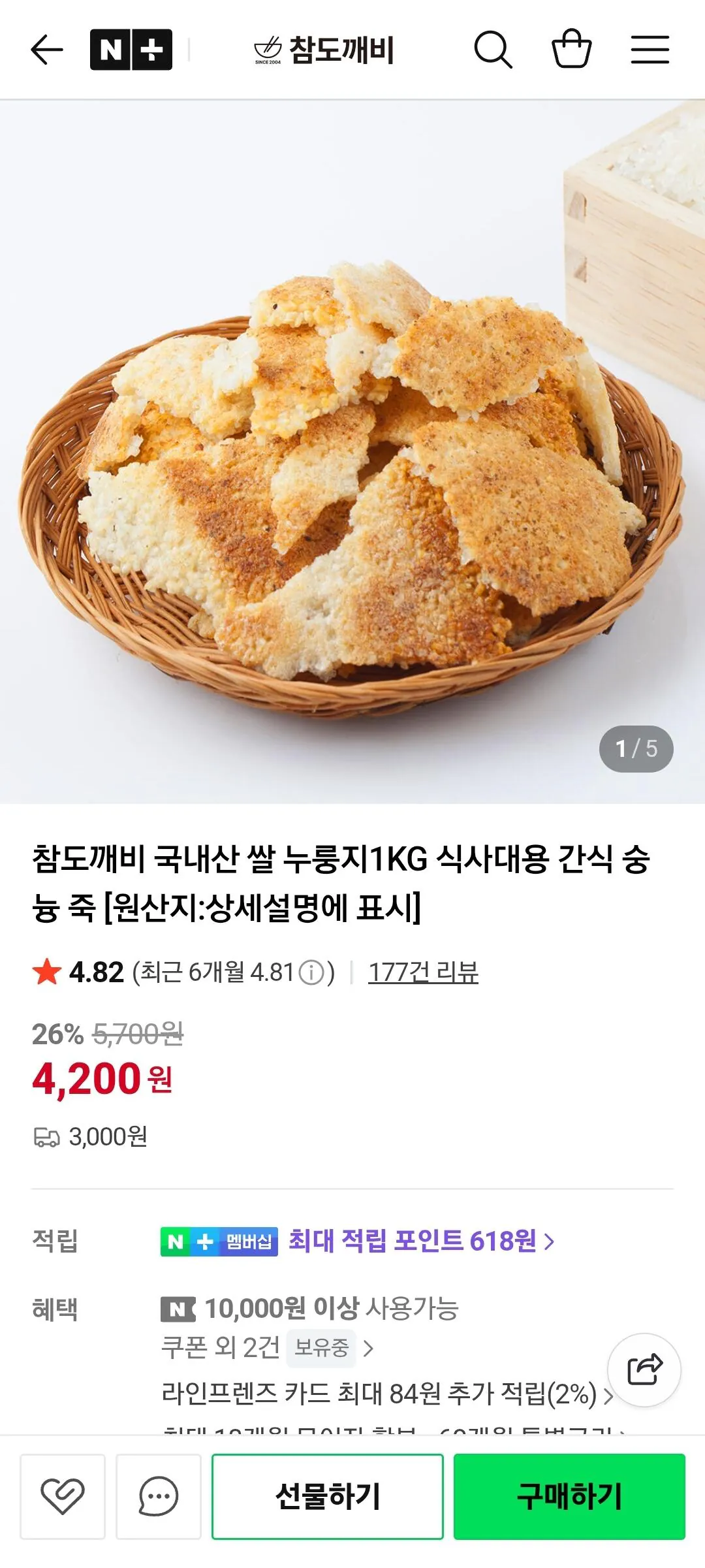This screenshot has width=705, height=1568.
Task: Tap 선물하기 to send as gift
Action: [x=328, y=1496]
